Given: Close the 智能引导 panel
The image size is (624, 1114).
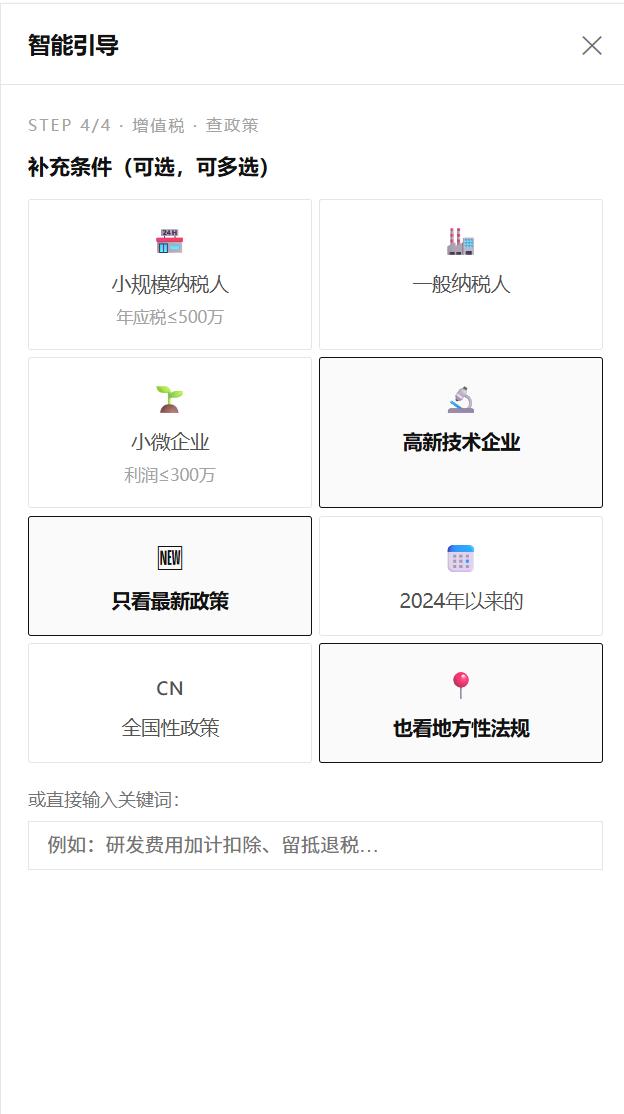Looking at the screenshot, I should point(592,45).
